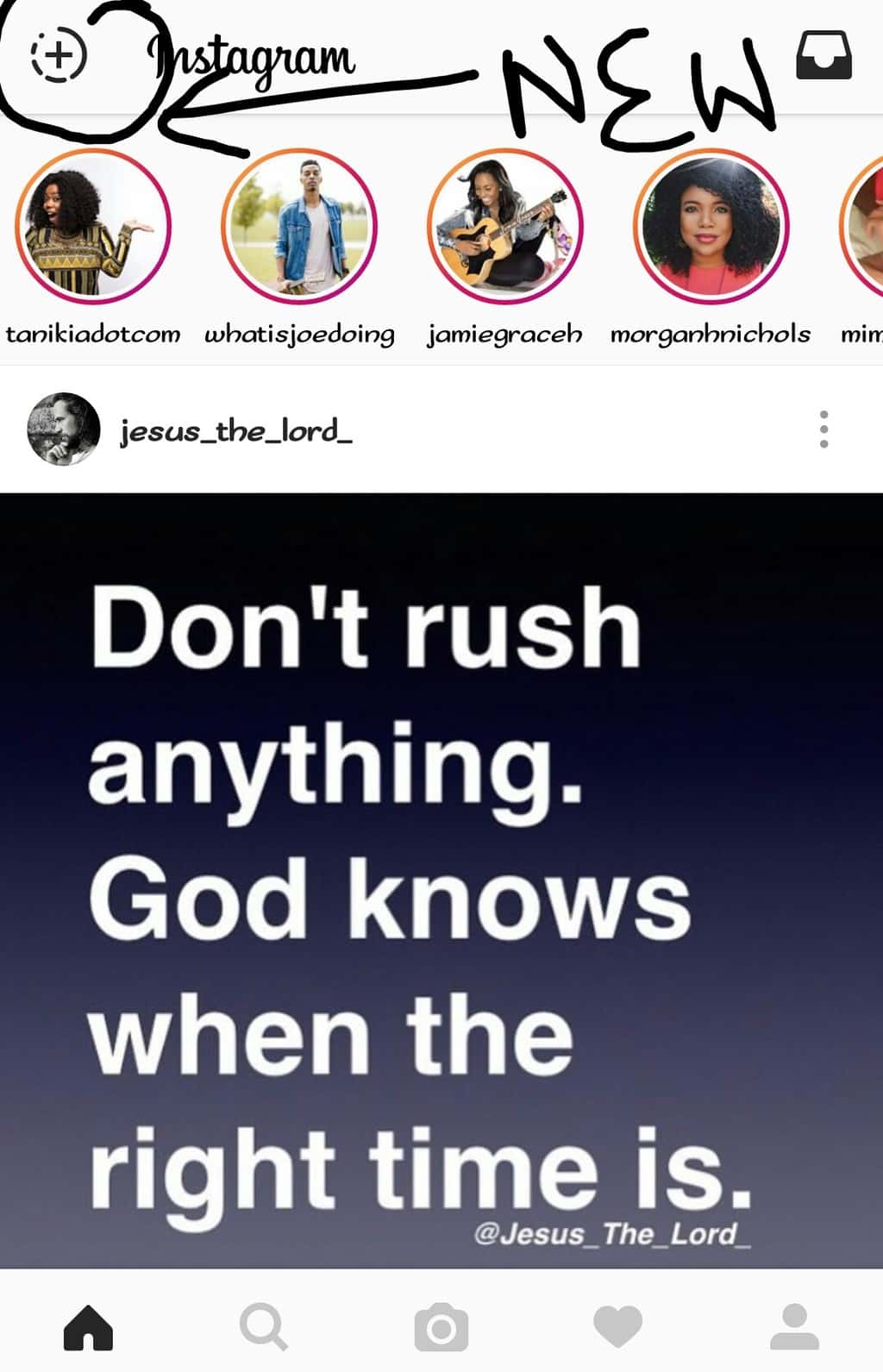This screenshot has height=1372, width=883.
Task: Open post options for jesus_the_lord_
Action: 824,429
